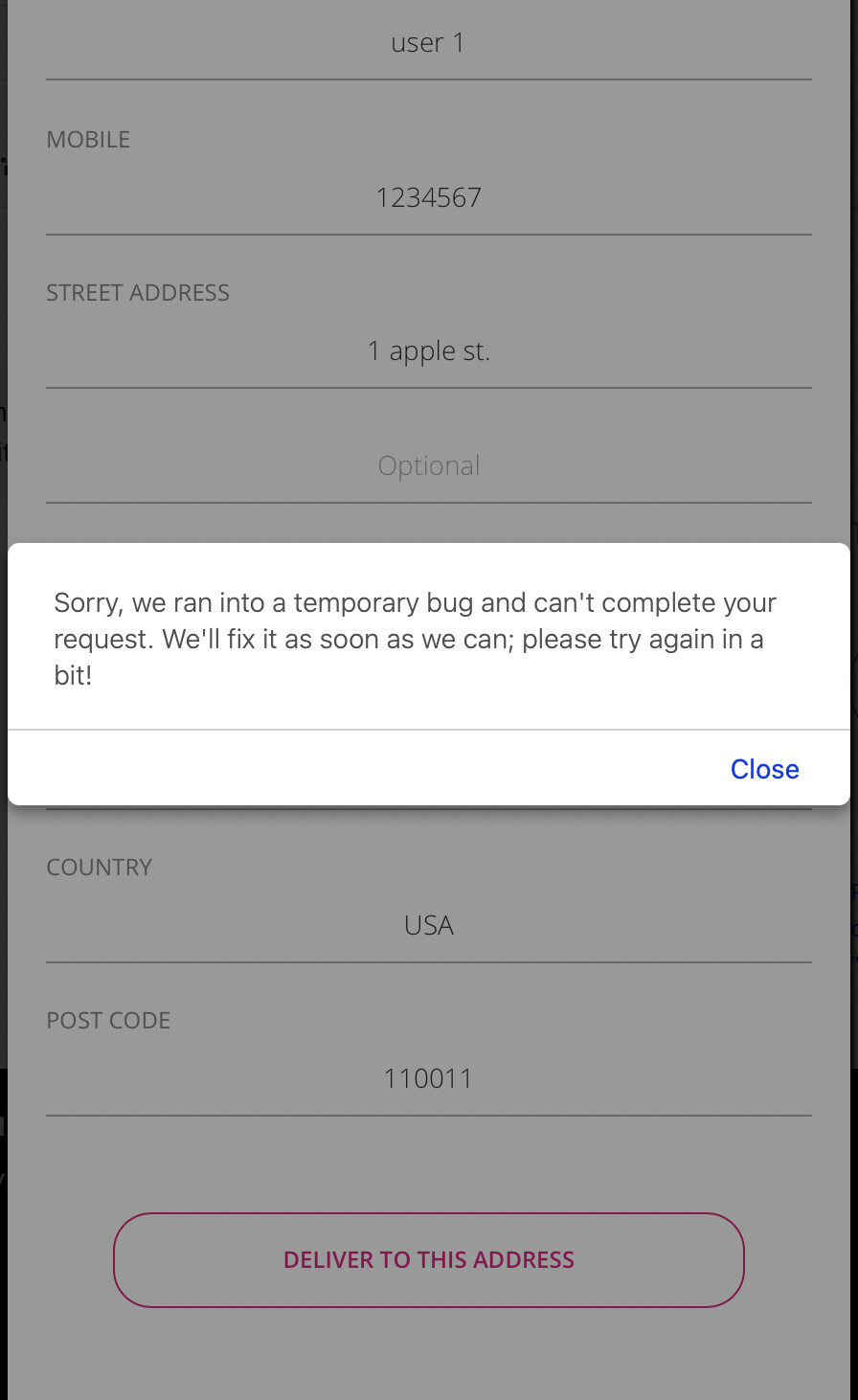This screenshot has height=1400, width=858.
Task: Edit the post code field
Action: pos(428,1079)
